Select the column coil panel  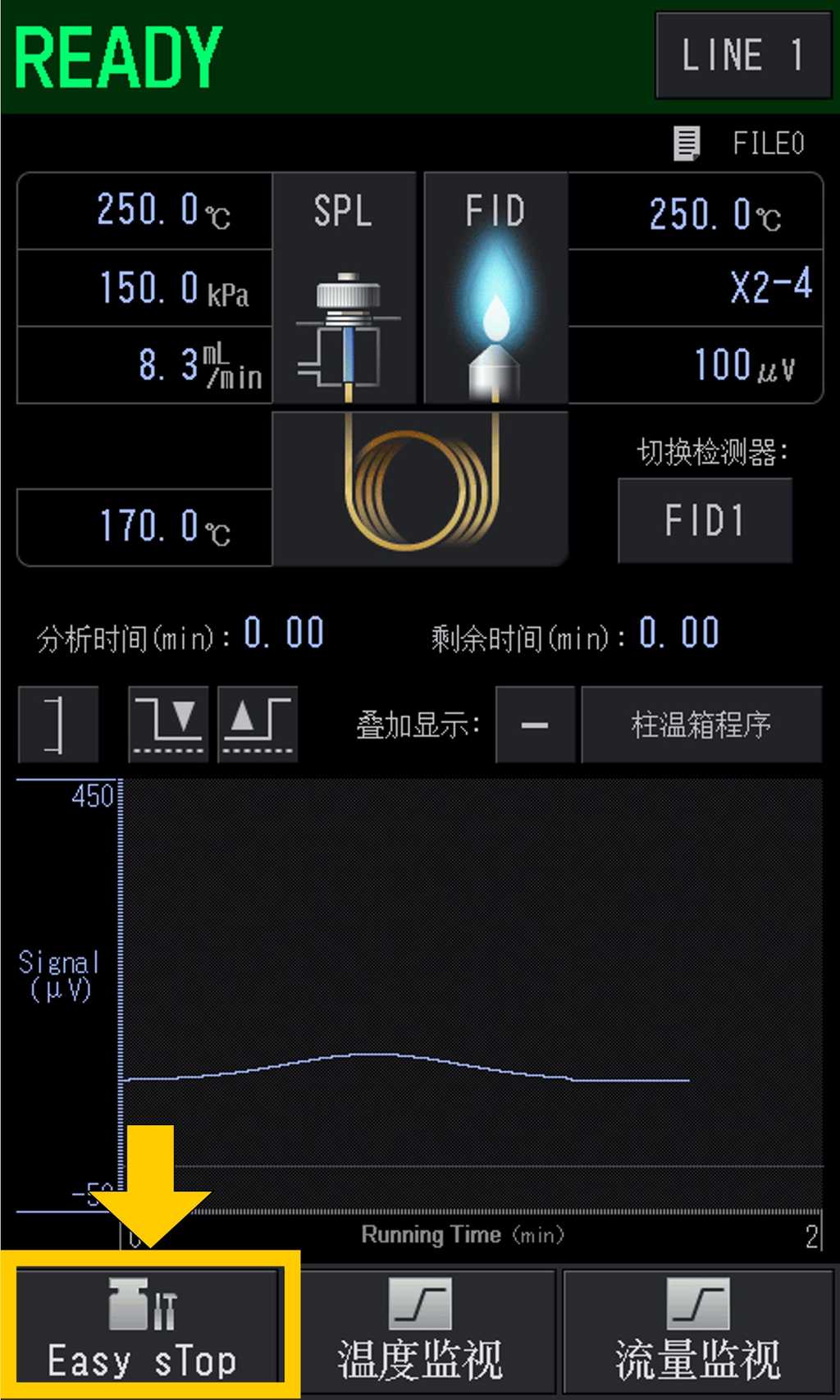pyautogui.click(x=420, y=489)
